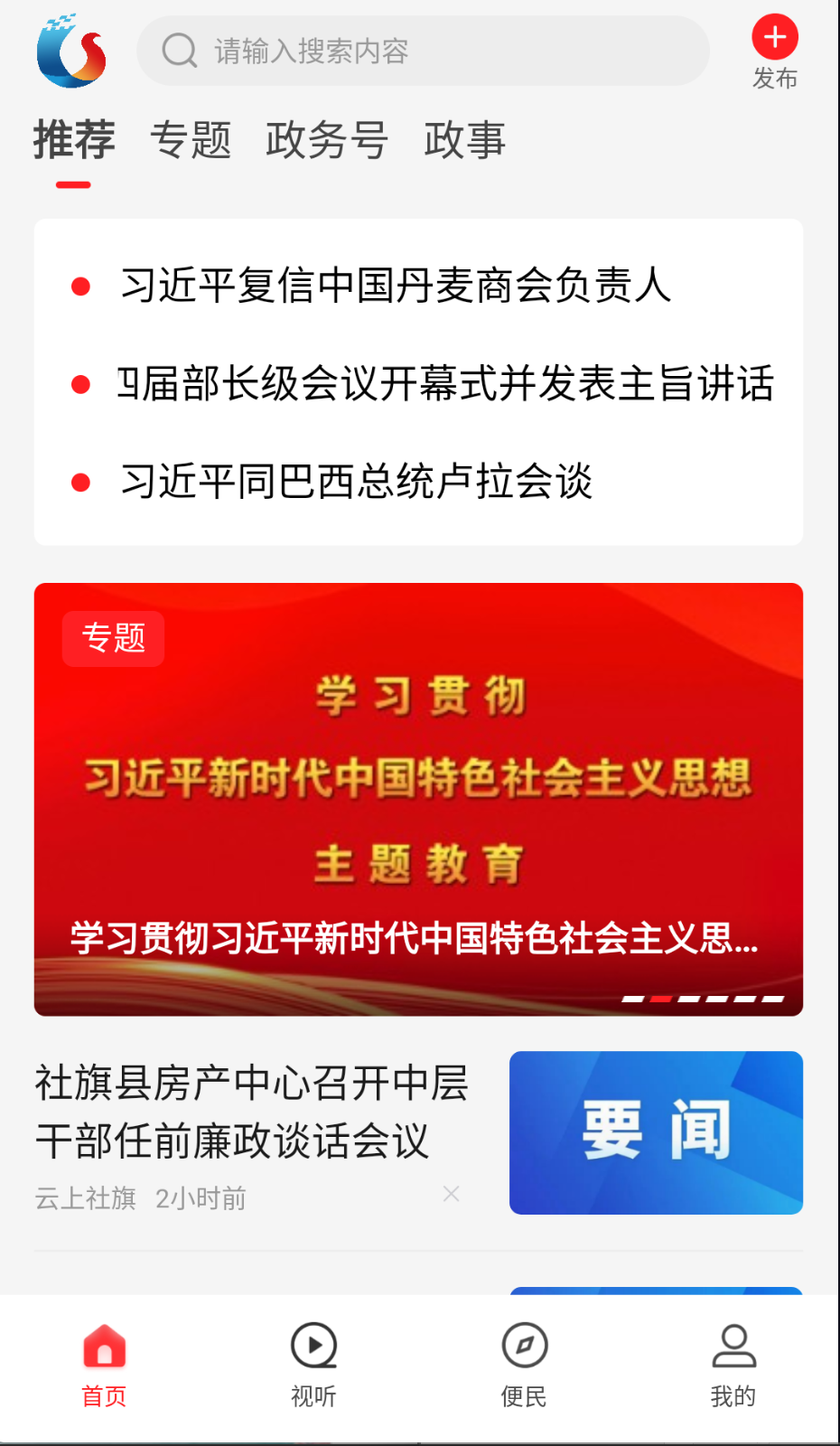Open the 视听 video section icon

click(313, 1347)
